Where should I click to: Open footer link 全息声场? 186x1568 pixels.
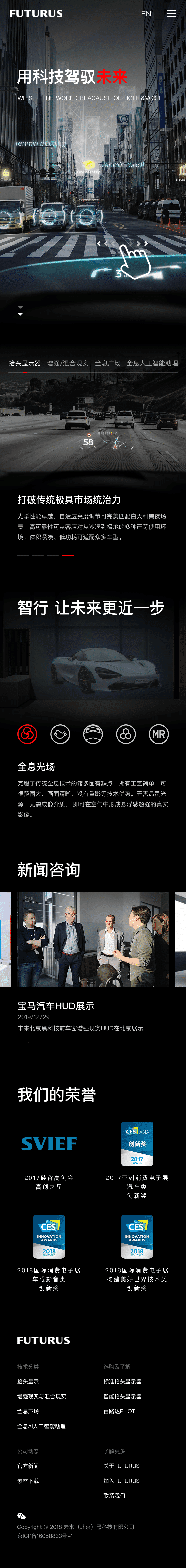(x=28, y=1411)
